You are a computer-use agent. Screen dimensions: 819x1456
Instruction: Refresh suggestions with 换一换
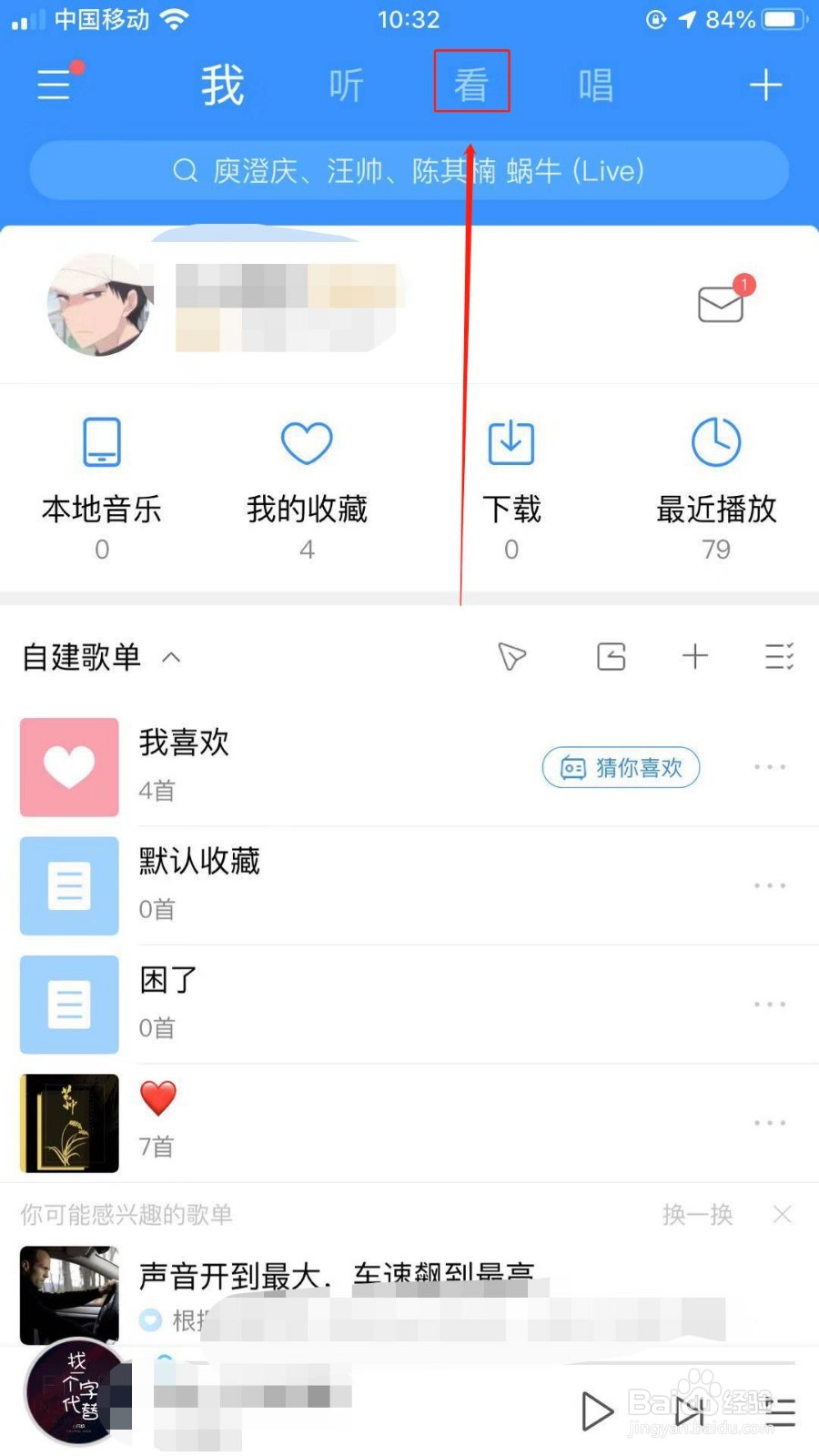[697, 1214]
